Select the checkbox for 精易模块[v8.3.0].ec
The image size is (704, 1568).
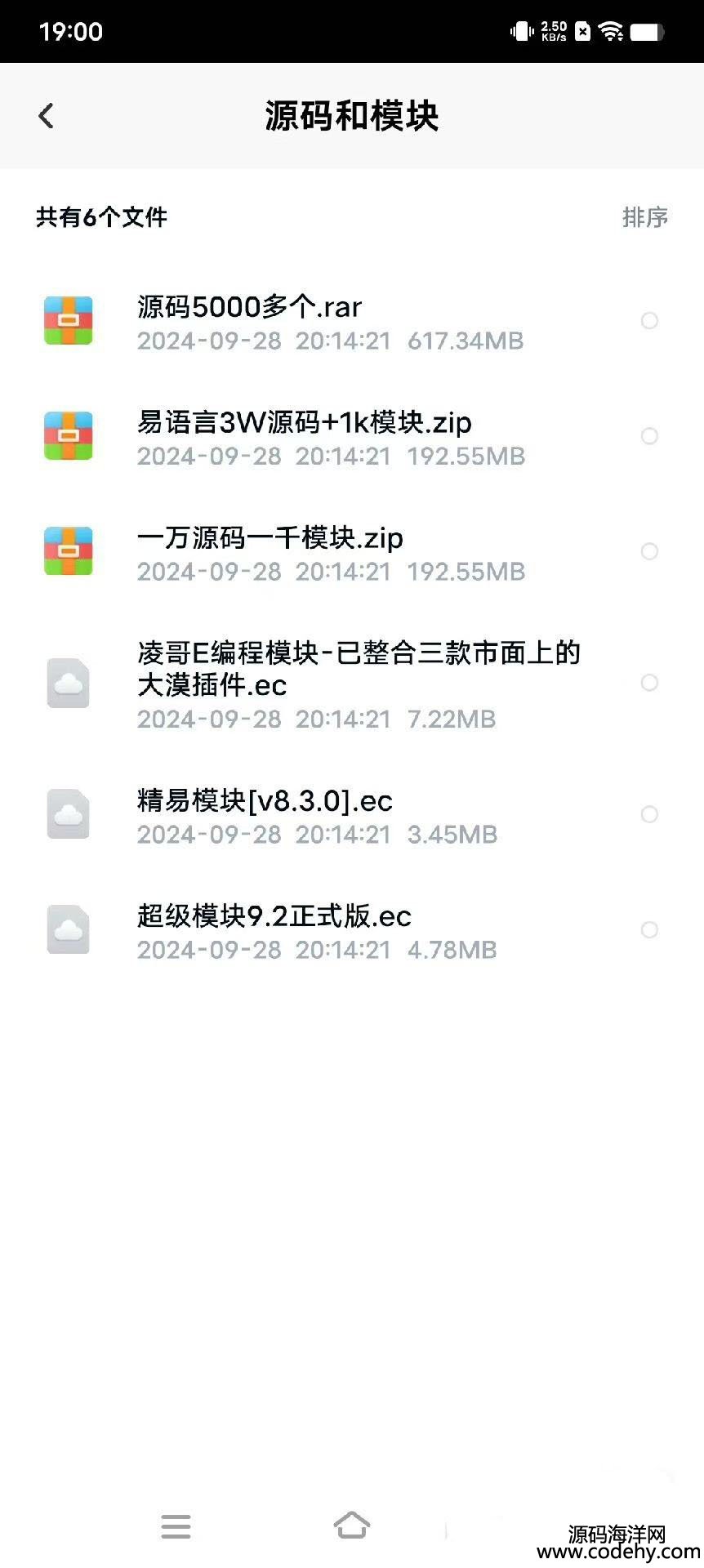pos(649,814)
